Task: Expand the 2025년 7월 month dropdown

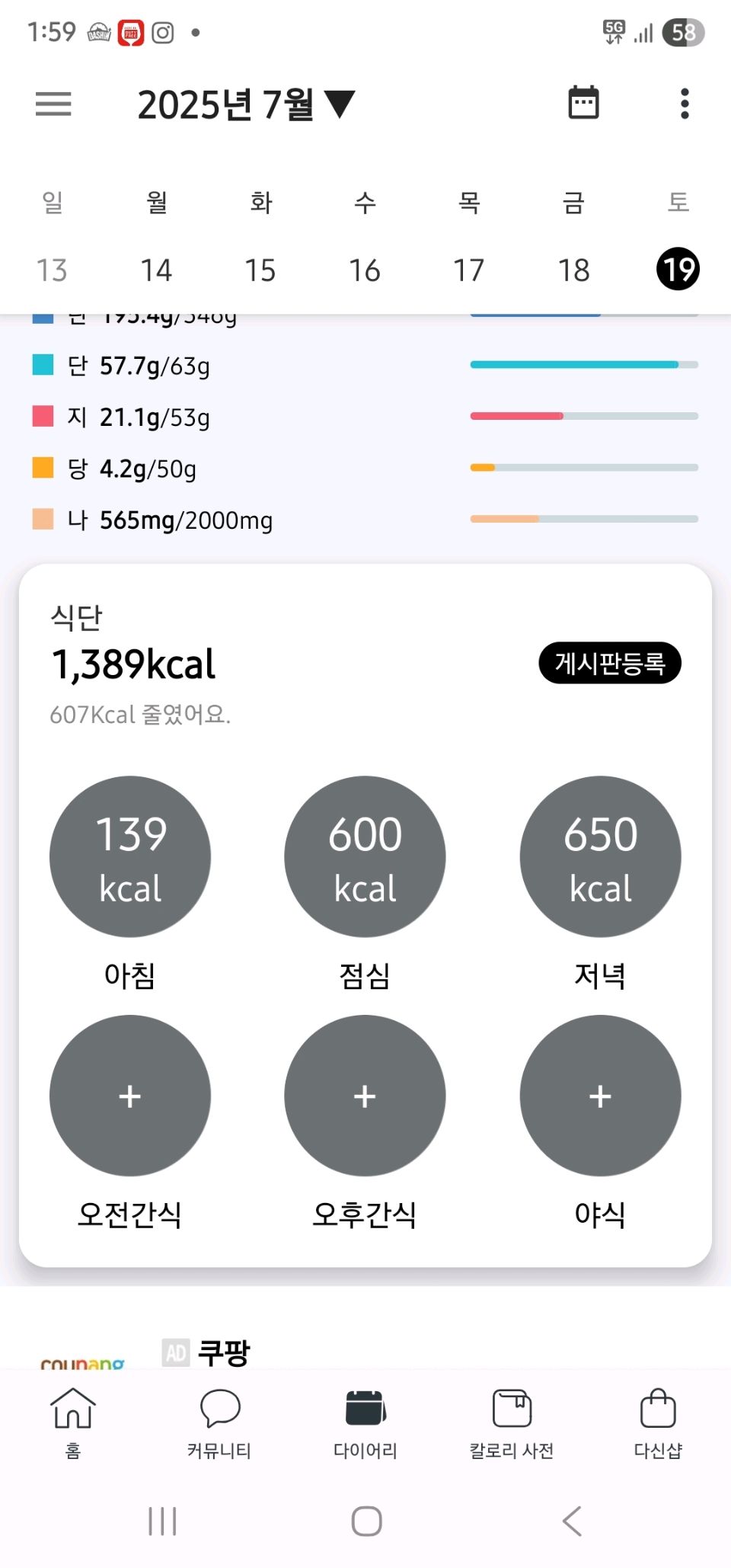Action: coord(245,104)
